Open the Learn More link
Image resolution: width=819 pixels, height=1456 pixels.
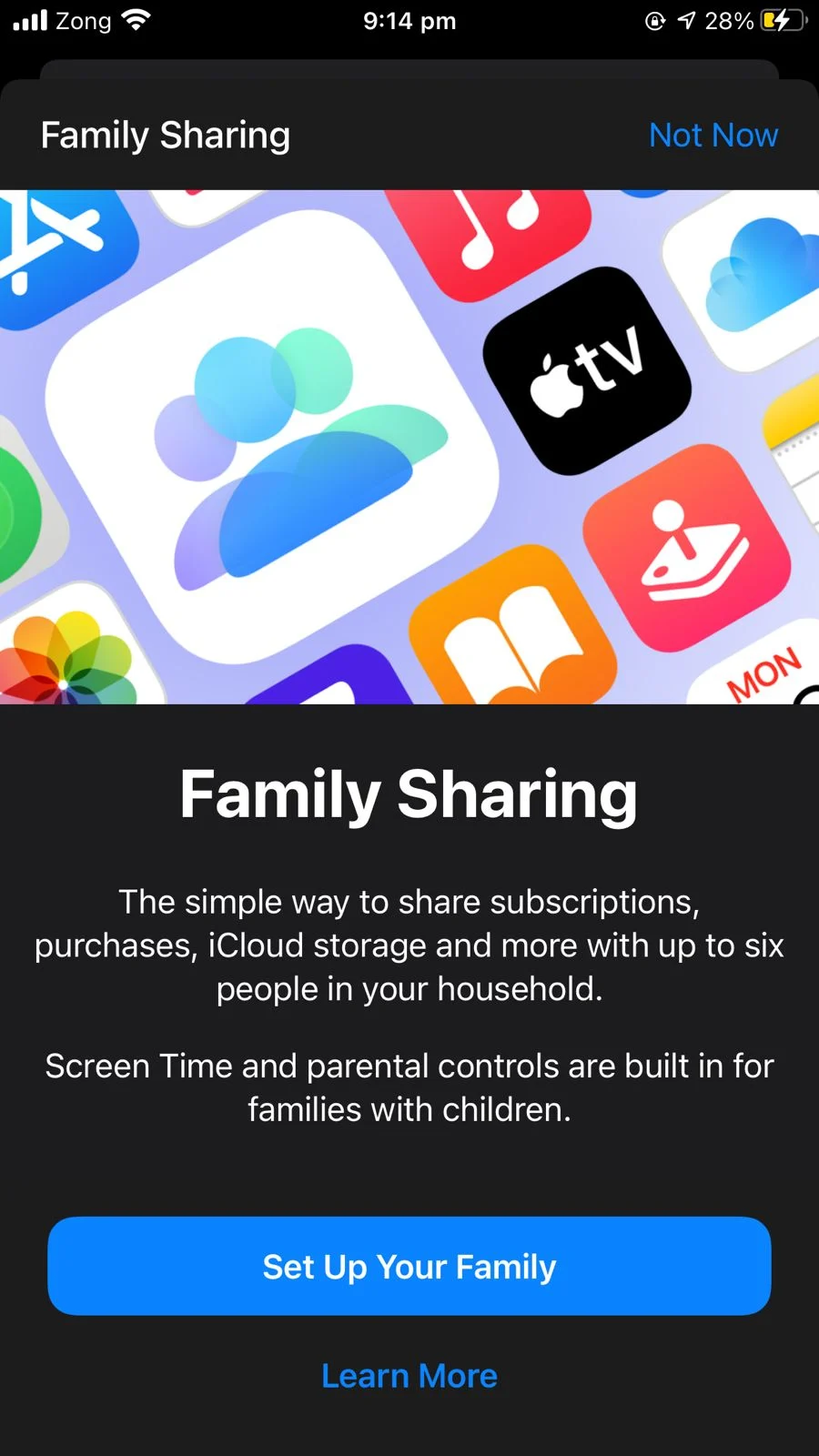tap(409, 1376)
